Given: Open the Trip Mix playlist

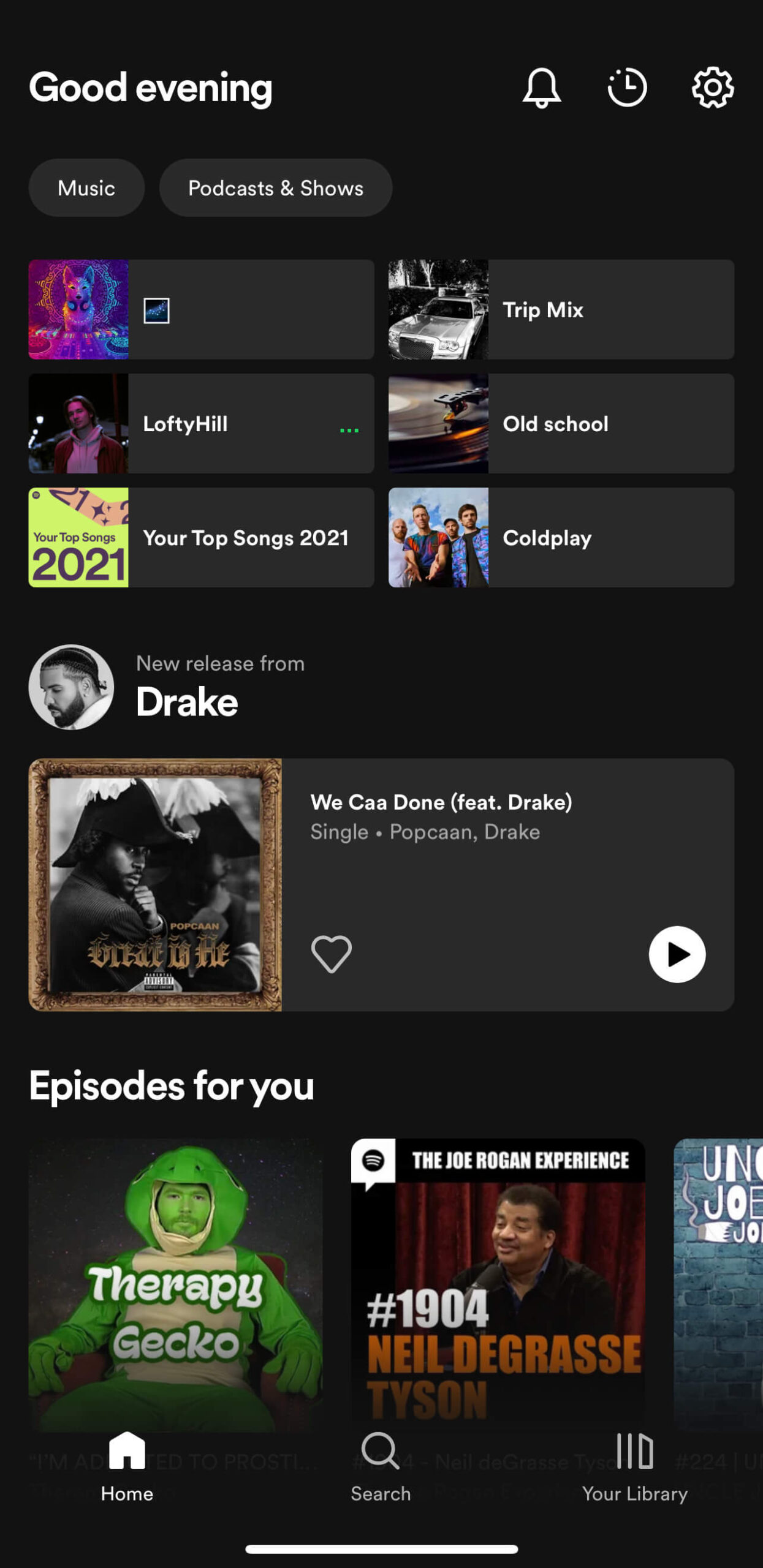Looking at the screenshot, I should (561, 309).
